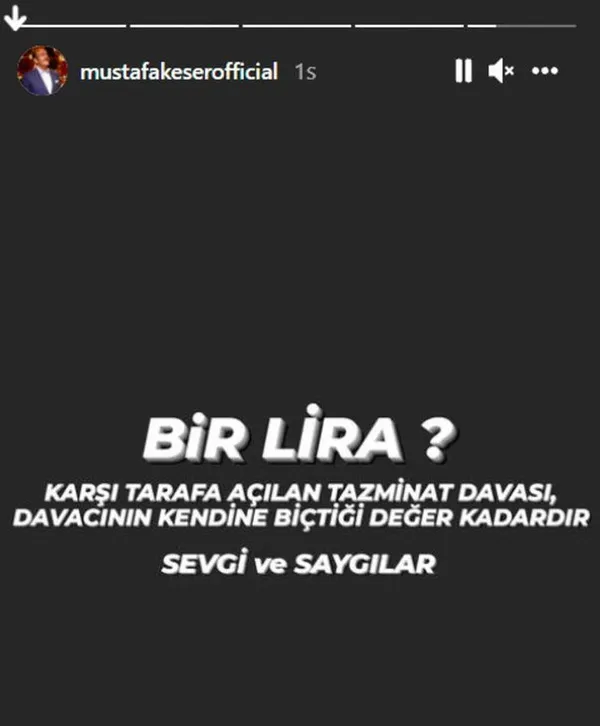600x726 pixels.
Task: Pause the story playback
Action: [463, 71]
